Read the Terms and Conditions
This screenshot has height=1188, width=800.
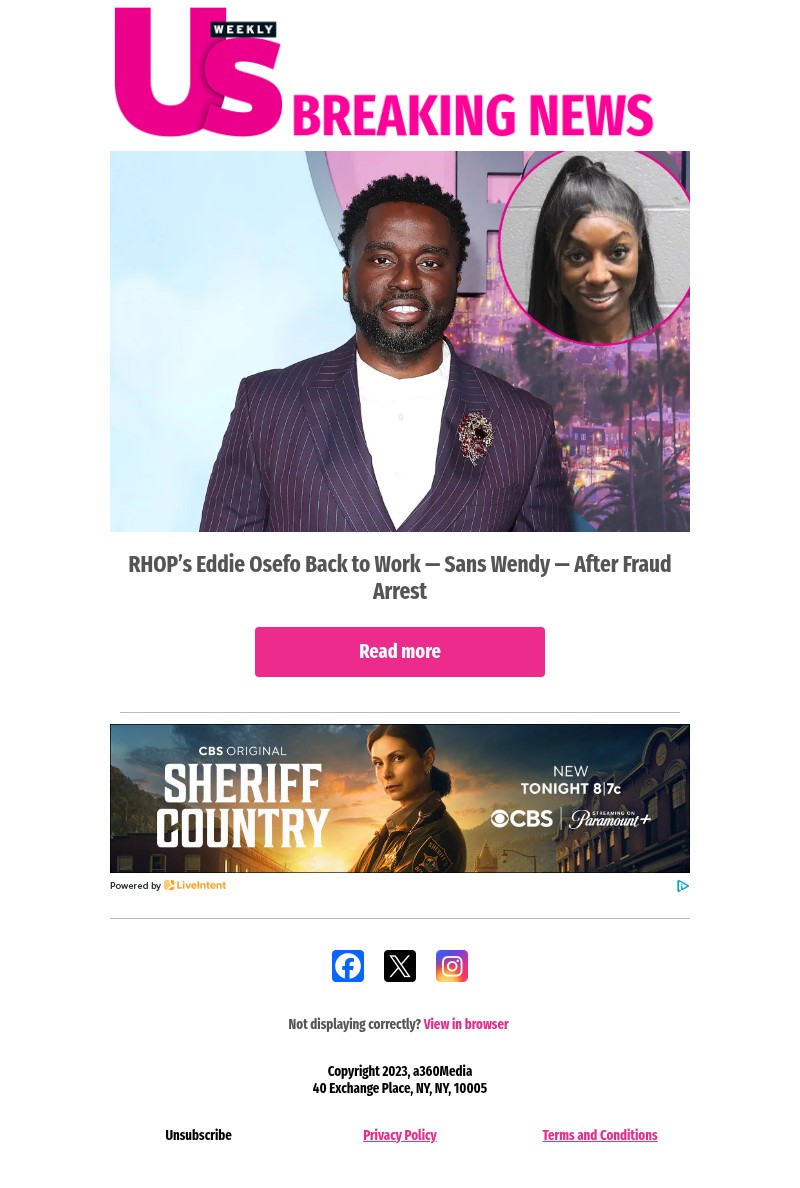pyautogui.click(x=600, y=1135)
